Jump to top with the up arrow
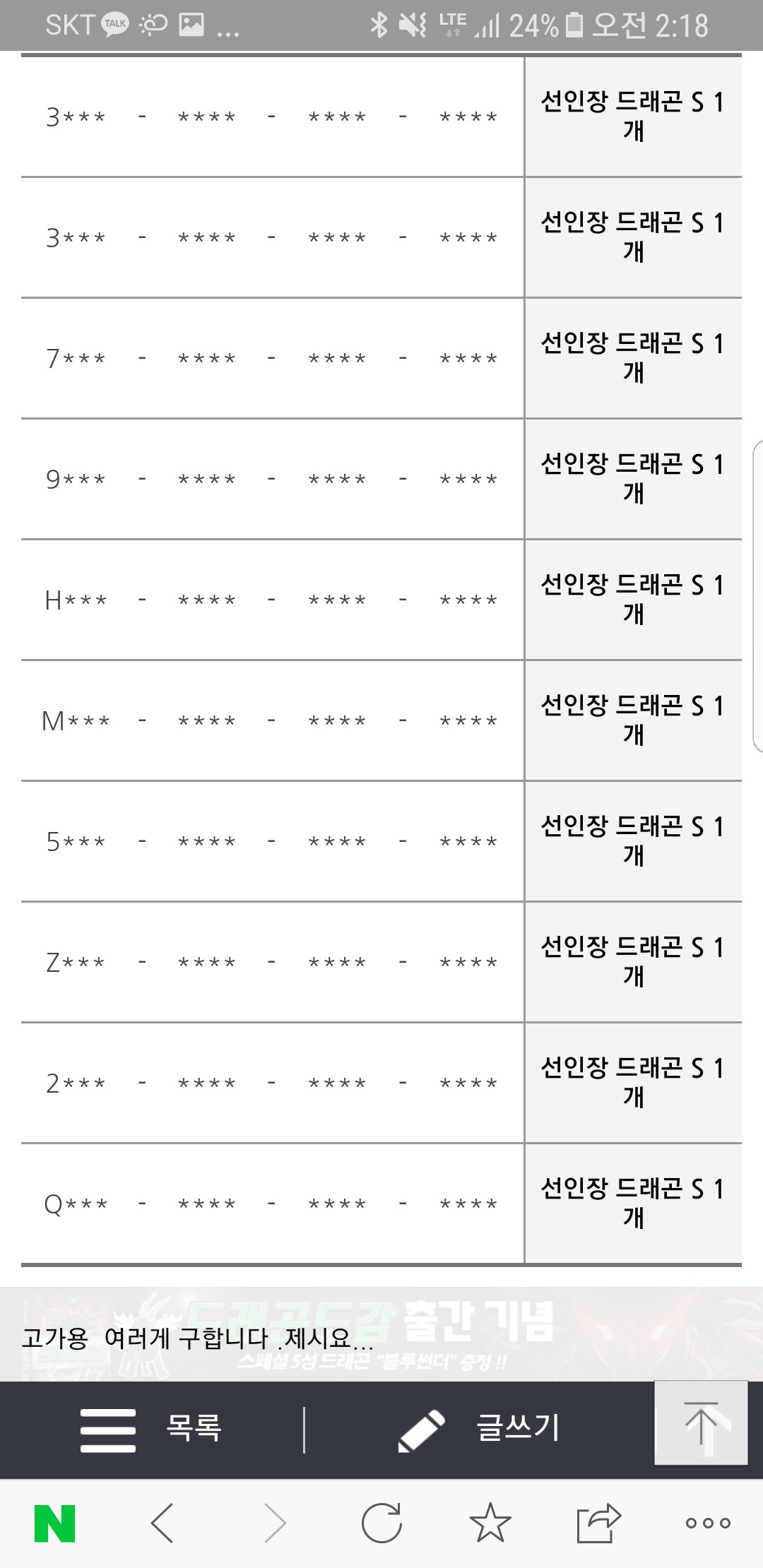763x1568 pixels. coord(701,1424)
